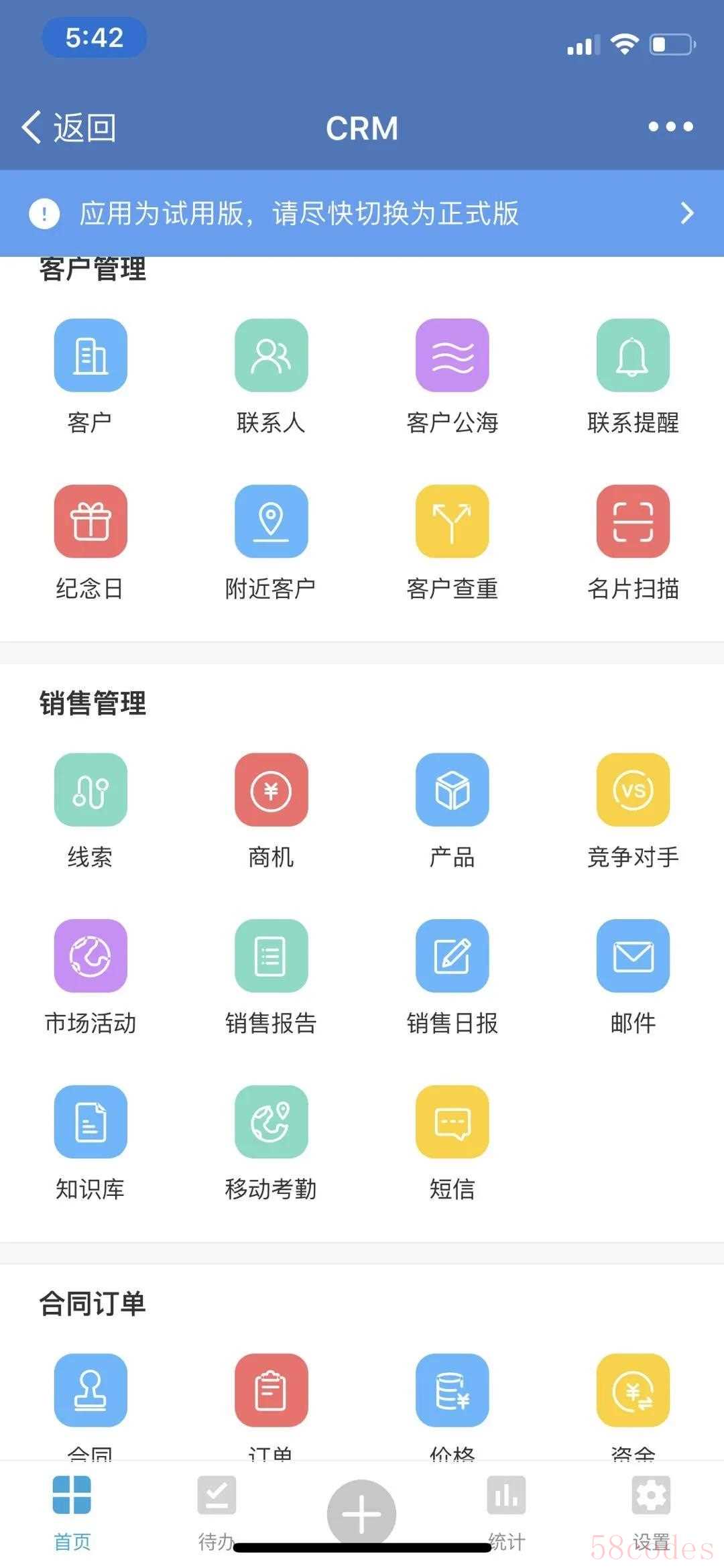Image resolution: width=724 pixels, height=1568 pixels.
Task: Open the three-dot overflow menu
Action: [670, 127]
